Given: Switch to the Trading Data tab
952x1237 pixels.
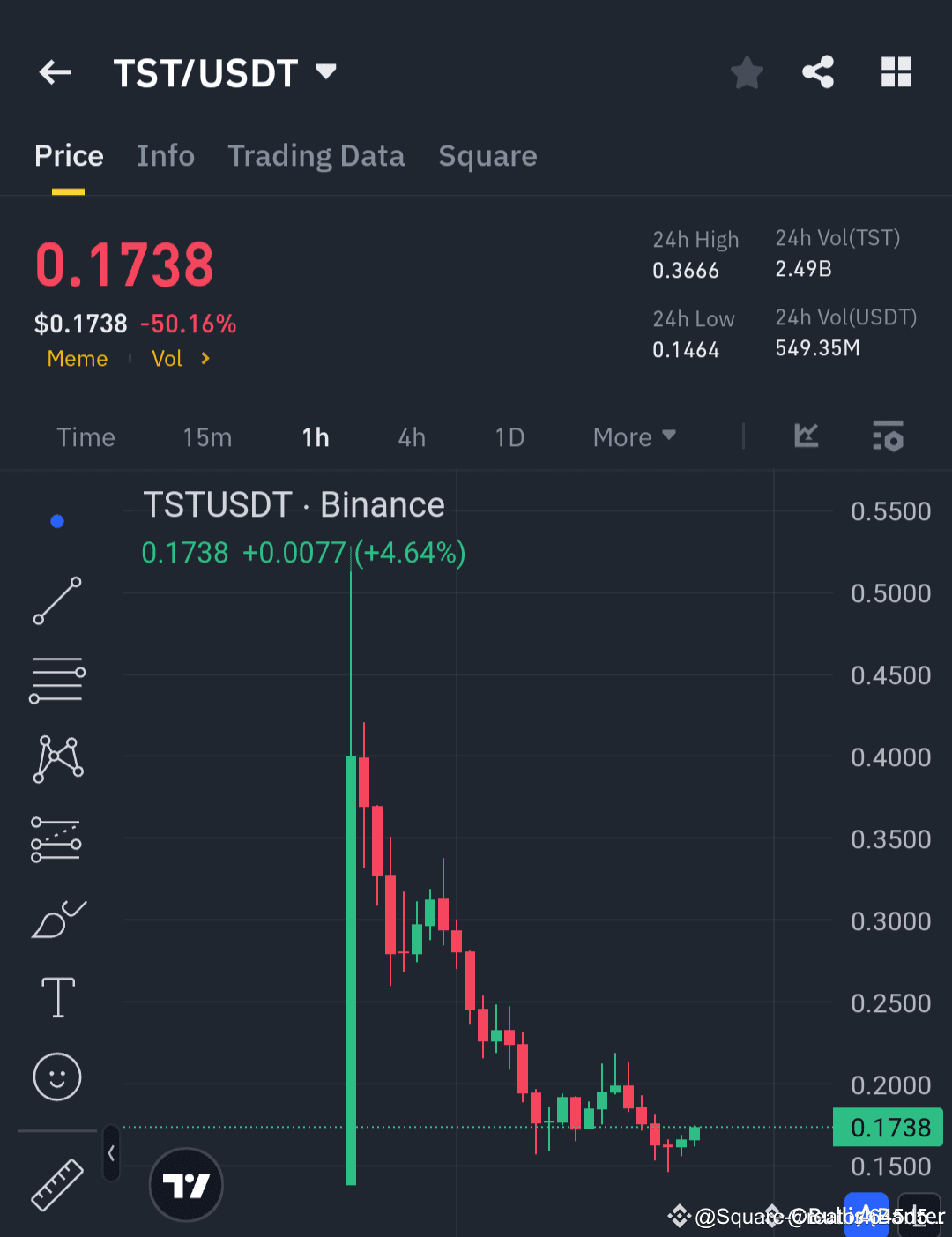Looking at the screenshot, I should [x=316, y=155].
